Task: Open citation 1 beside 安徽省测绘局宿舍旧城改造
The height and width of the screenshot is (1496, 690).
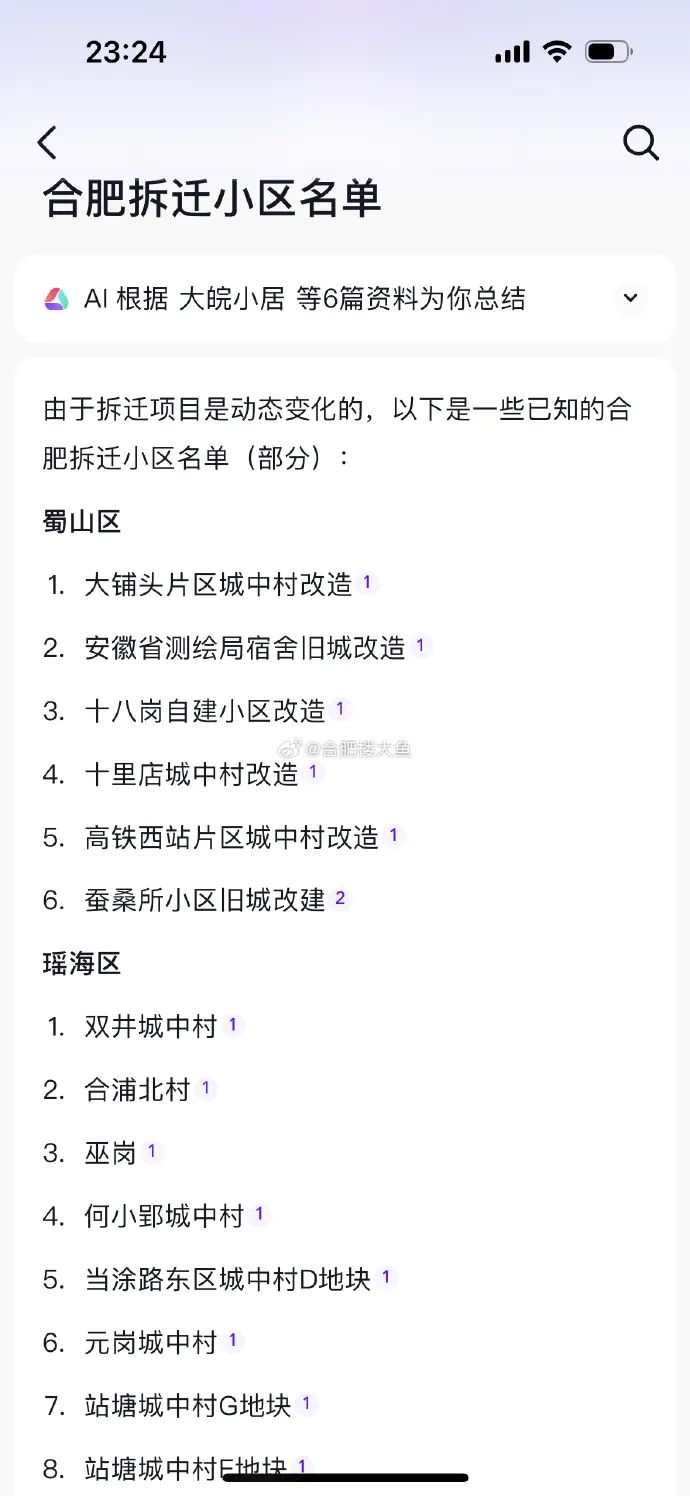Action: pyautogui.click(x=420, y=646)
